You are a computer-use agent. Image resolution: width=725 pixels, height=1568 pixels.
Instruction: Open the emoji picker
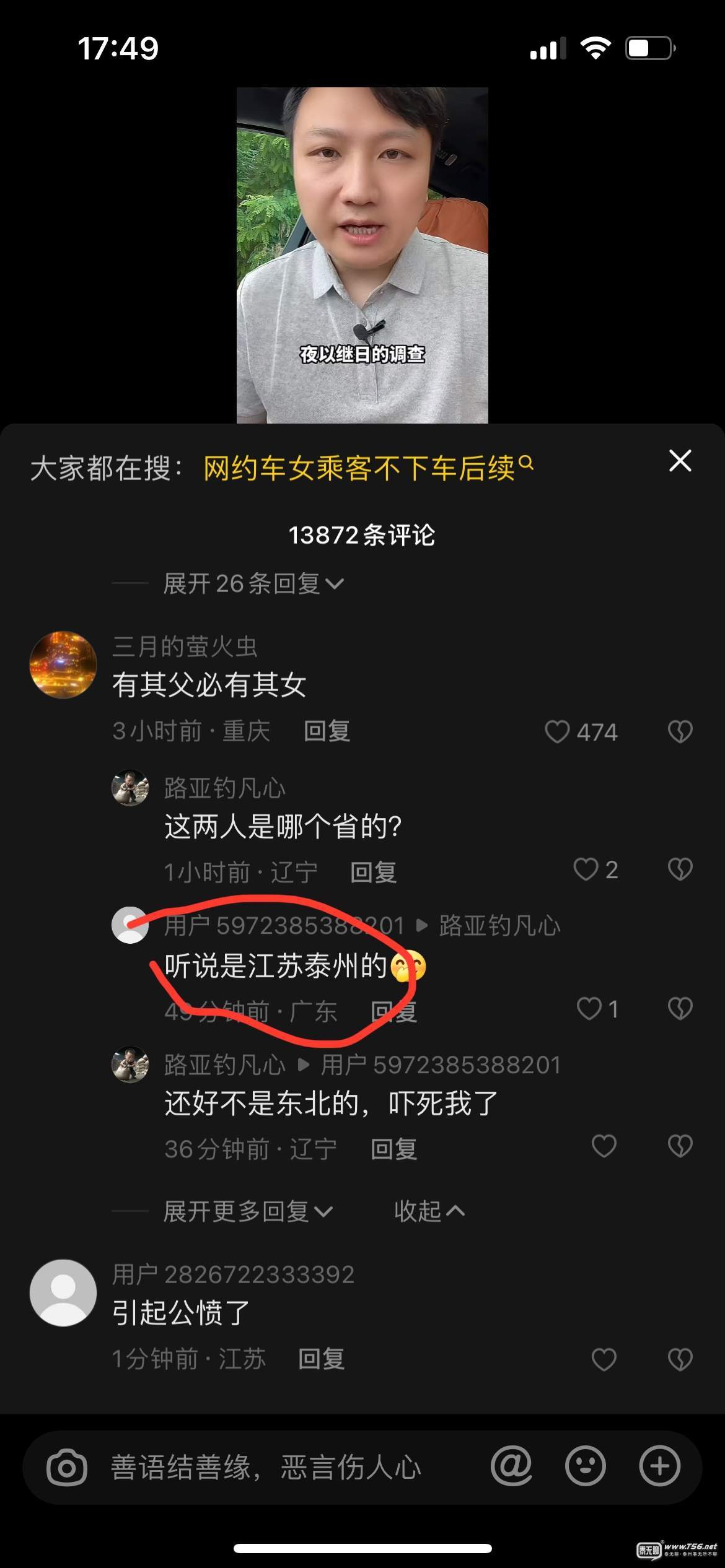585,1466
